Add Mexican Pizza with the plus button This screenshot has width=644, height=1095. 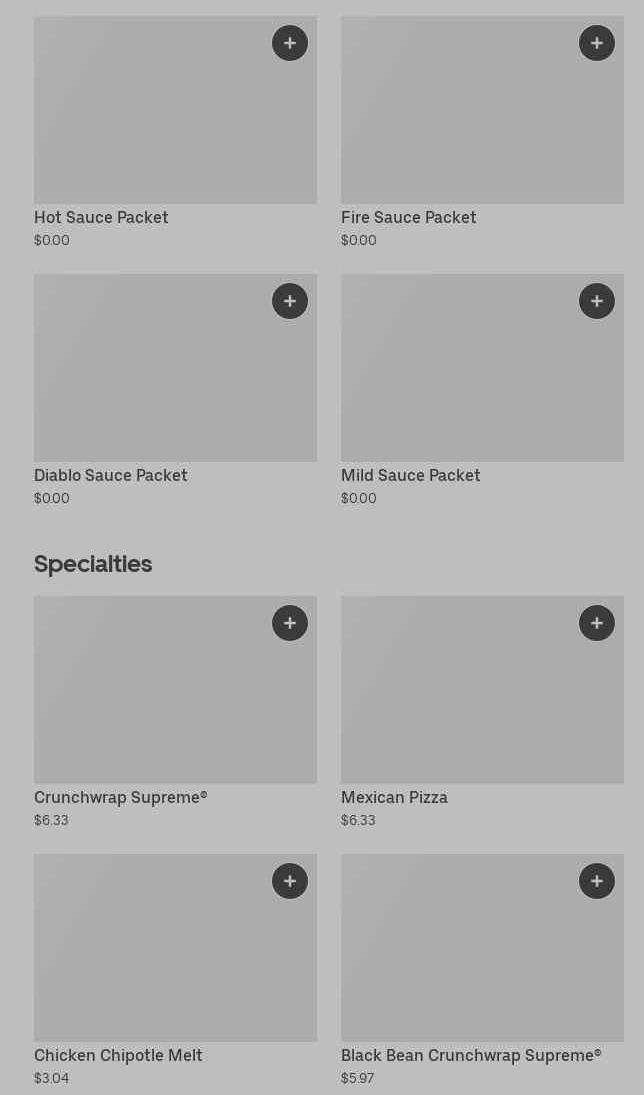[x=597, y=623]
